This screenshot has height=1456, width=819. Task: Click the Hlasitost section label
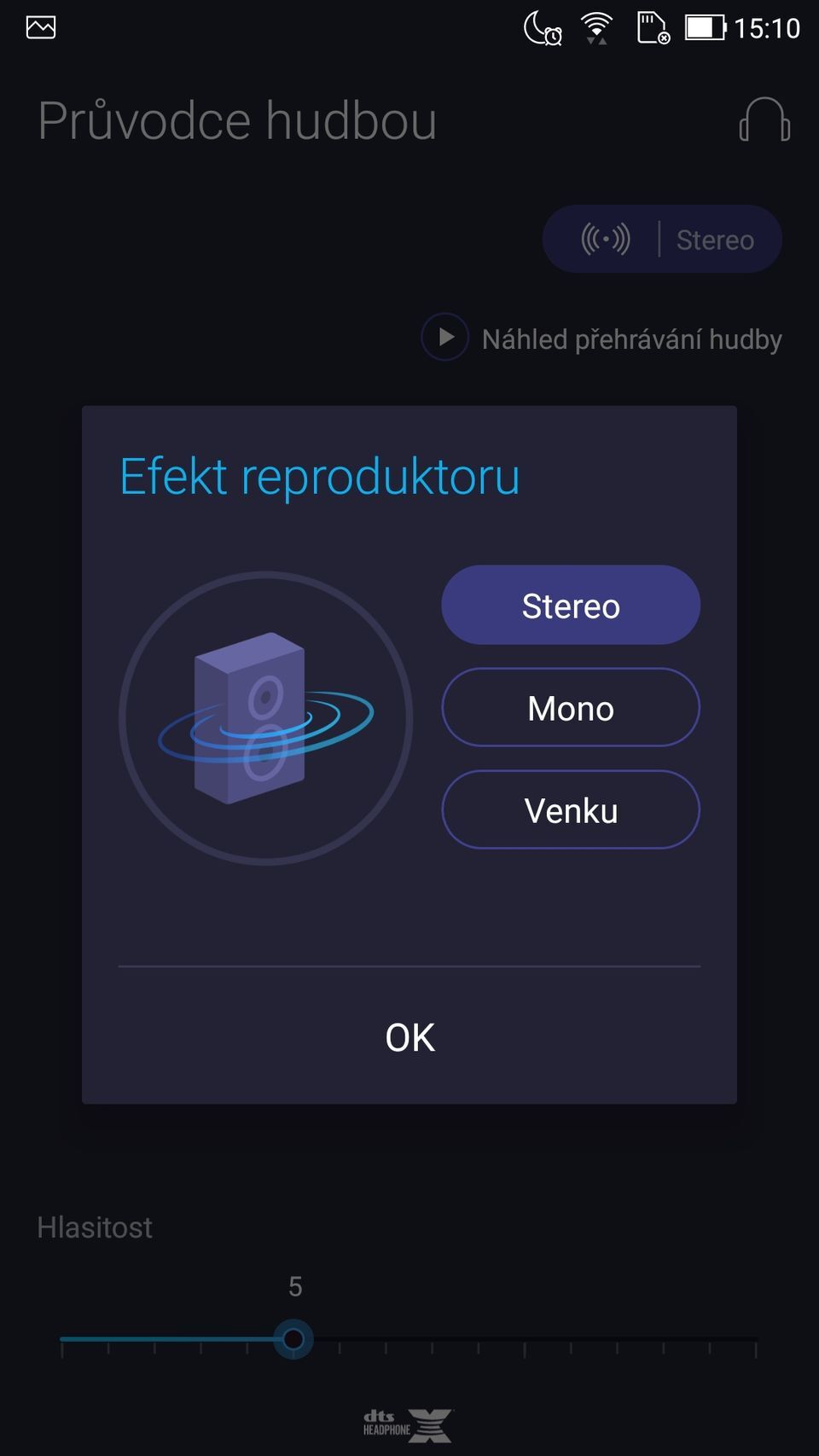coord(94,1227)
